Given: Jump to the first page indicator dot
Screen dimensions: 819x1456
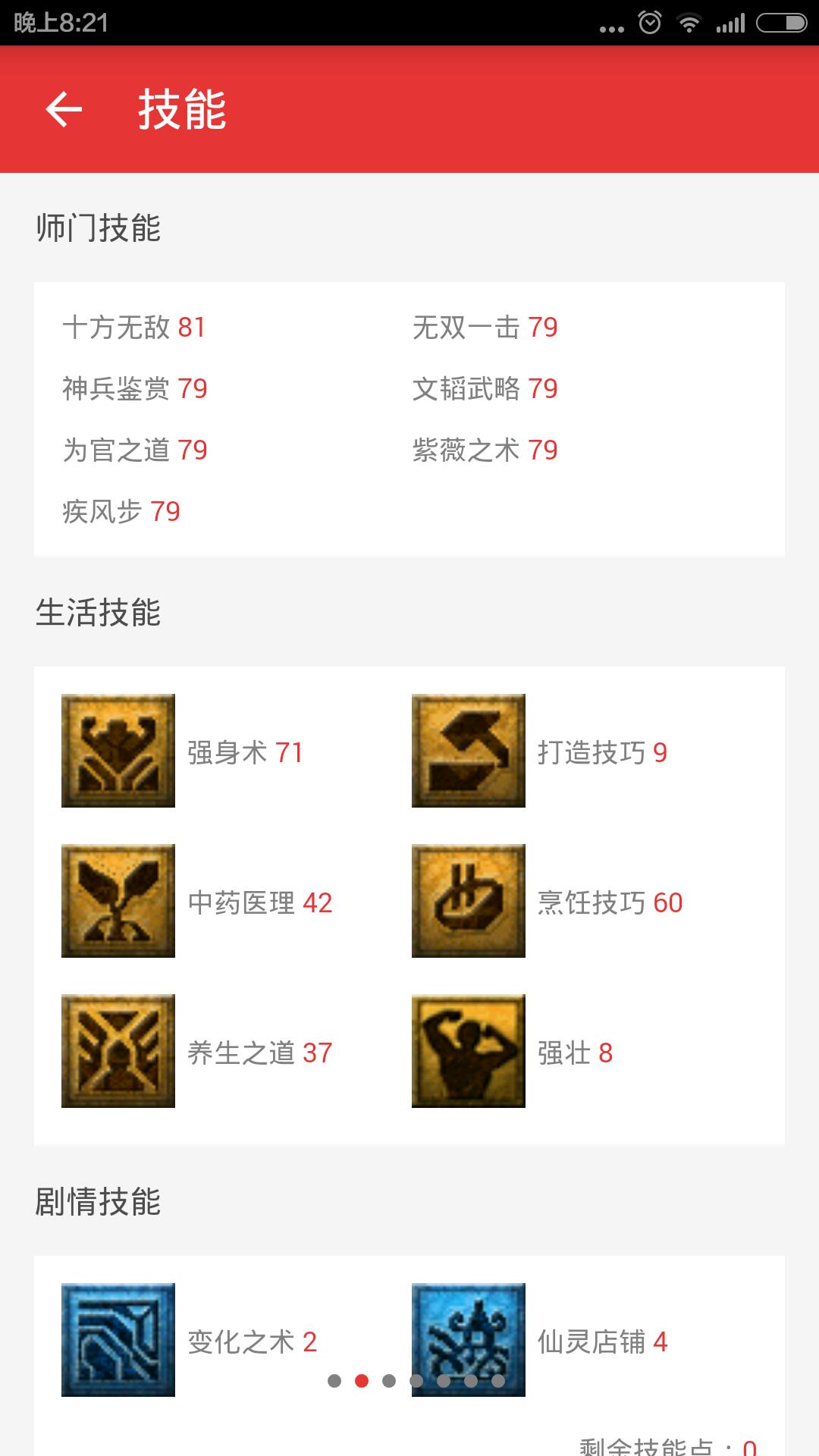Looking at the screenshot, I should pos(334,1381).
